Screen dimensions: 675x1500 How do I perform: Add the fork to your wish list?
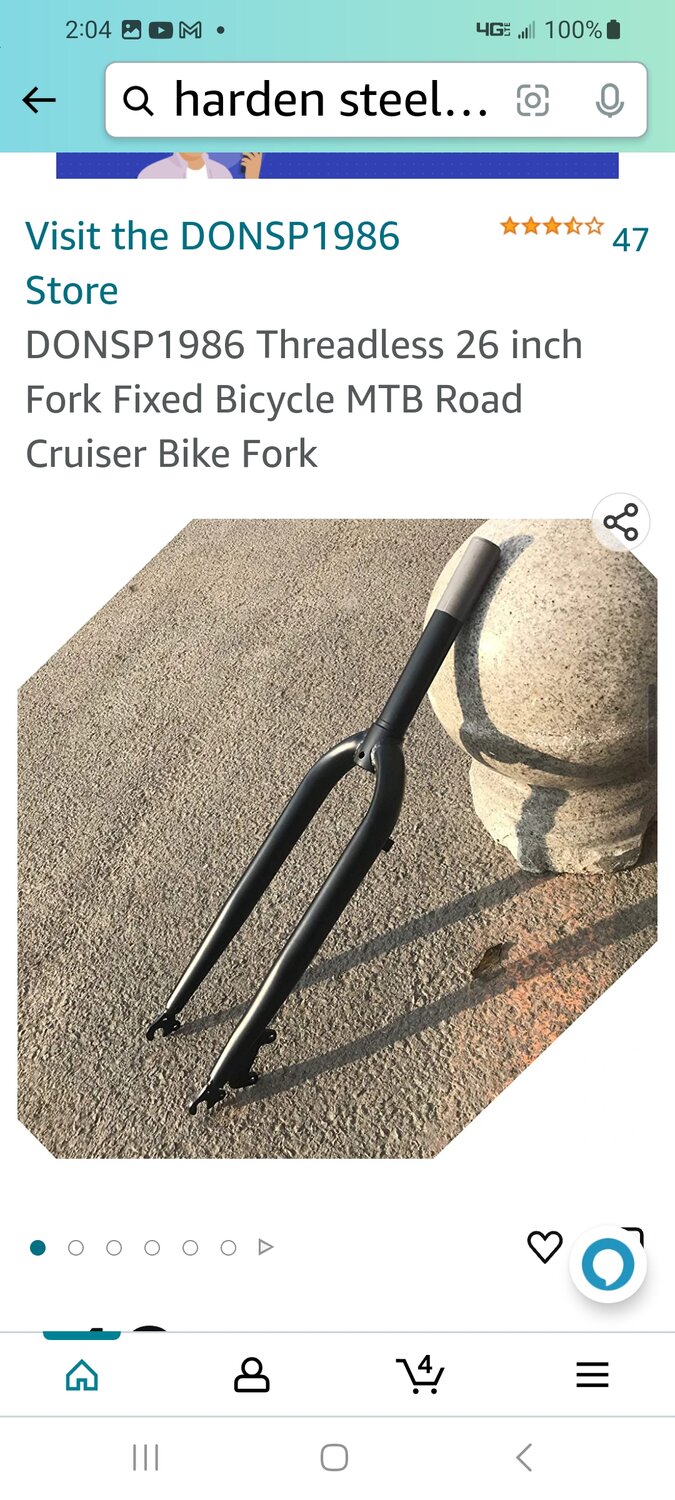click(x=544, y=1246)
